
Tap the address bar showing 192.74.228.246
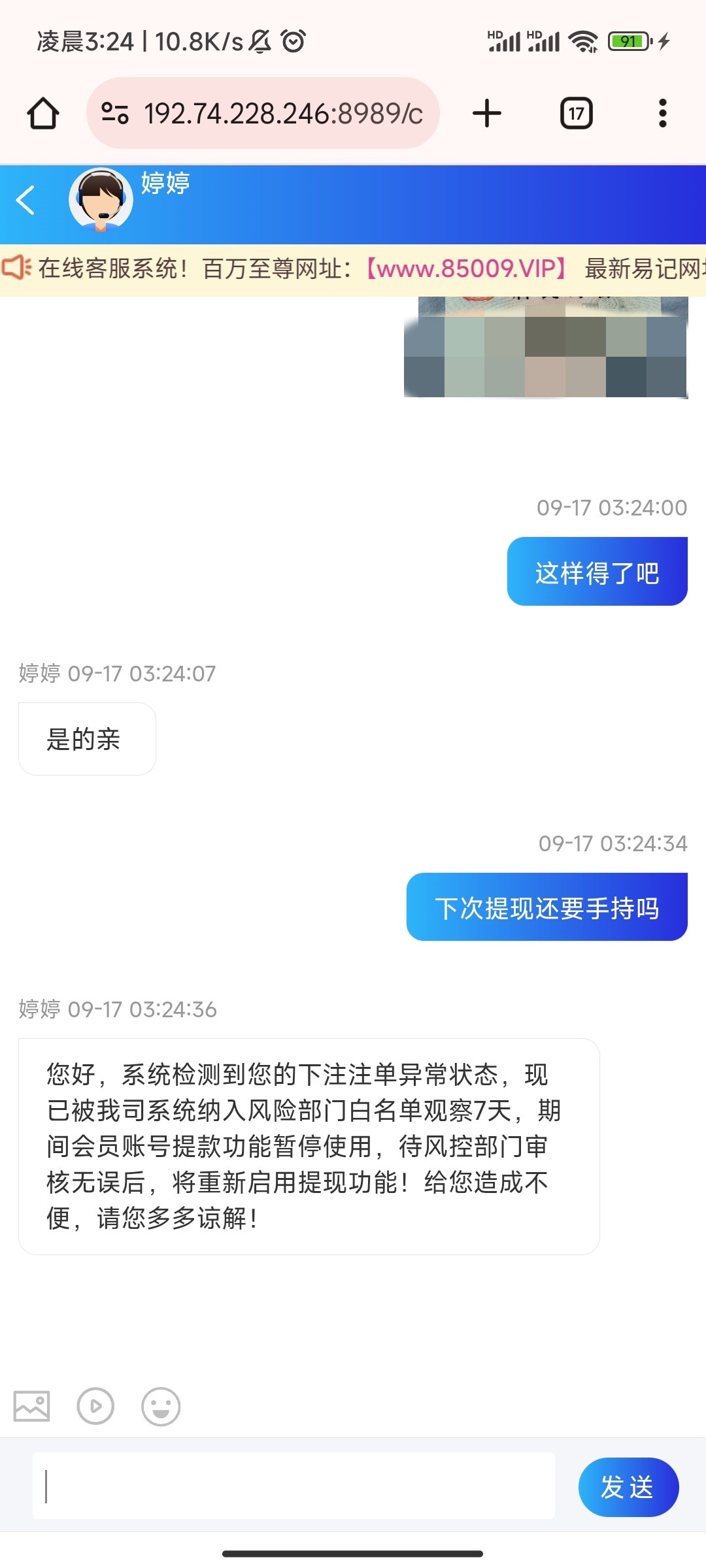pos(282,114)
